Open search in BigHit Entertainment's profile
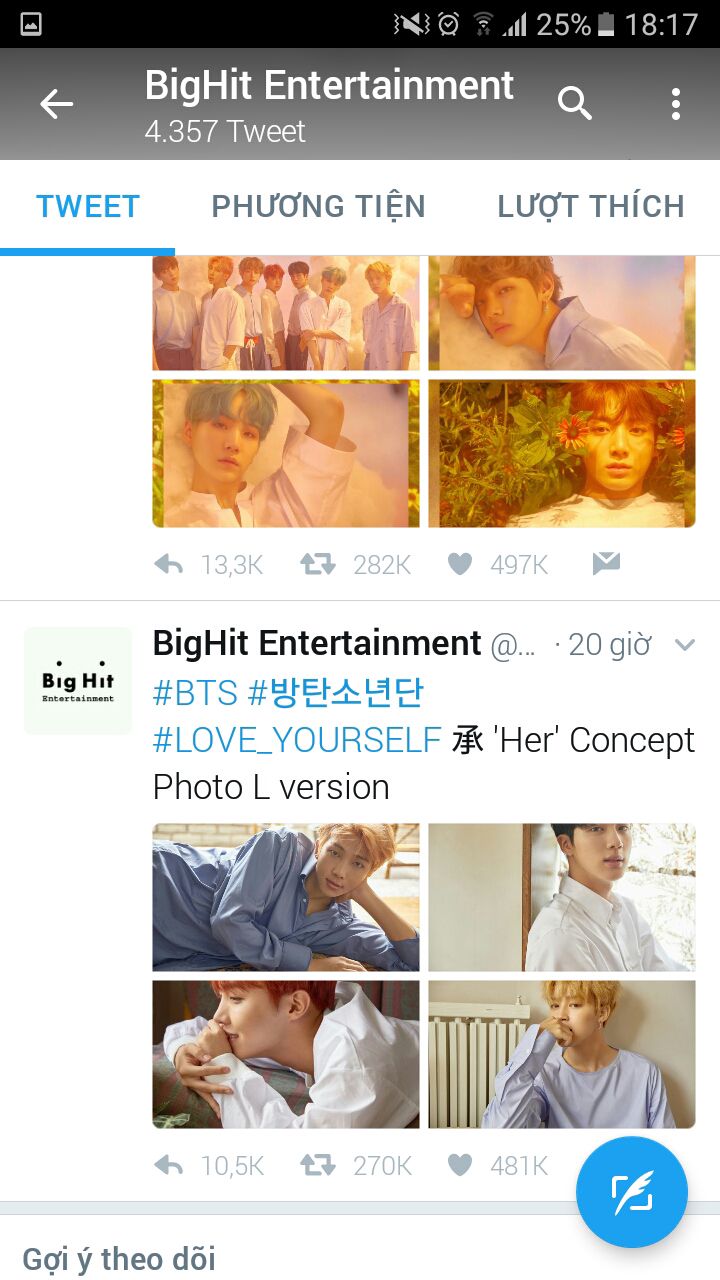The height and width of the screenshot is (1280, 720). click(574, 104)
